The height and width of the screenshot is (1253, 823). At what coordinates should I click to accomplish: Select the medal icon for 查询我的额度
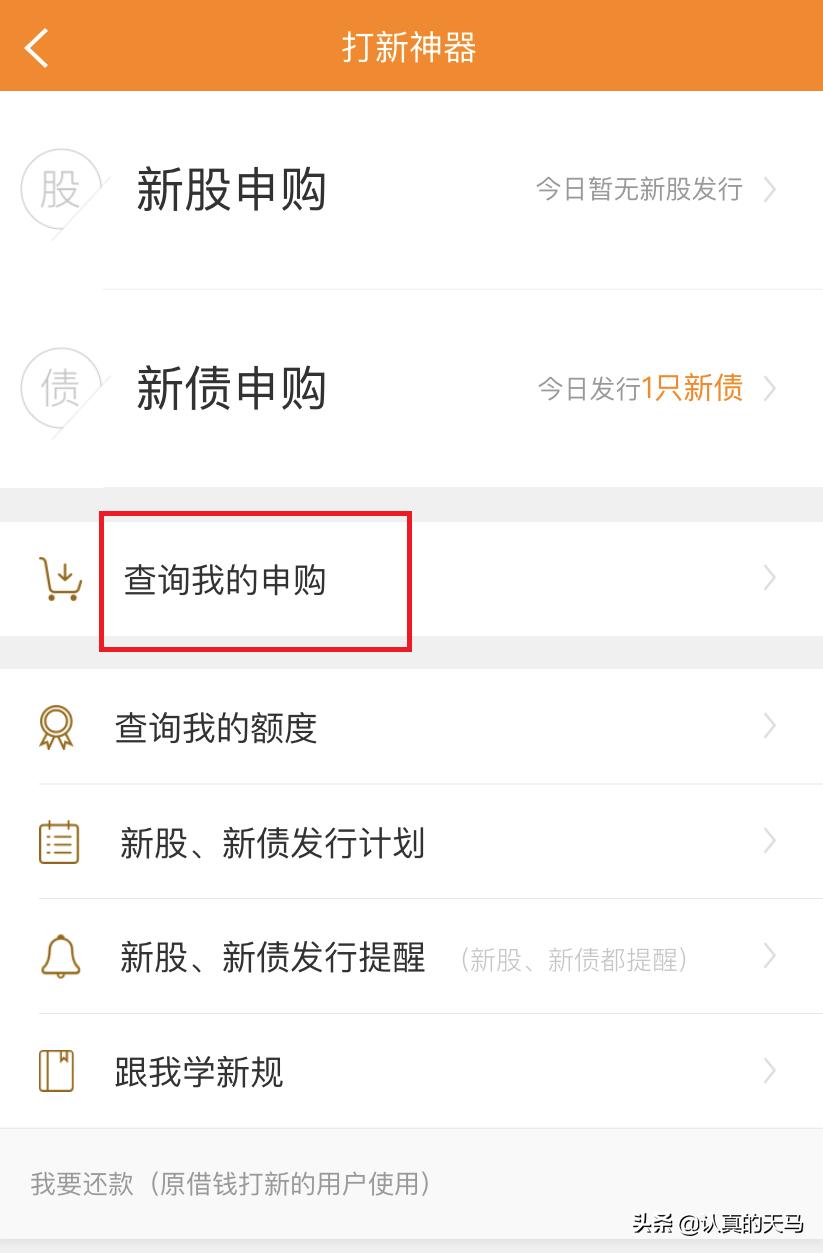[60, 727]
